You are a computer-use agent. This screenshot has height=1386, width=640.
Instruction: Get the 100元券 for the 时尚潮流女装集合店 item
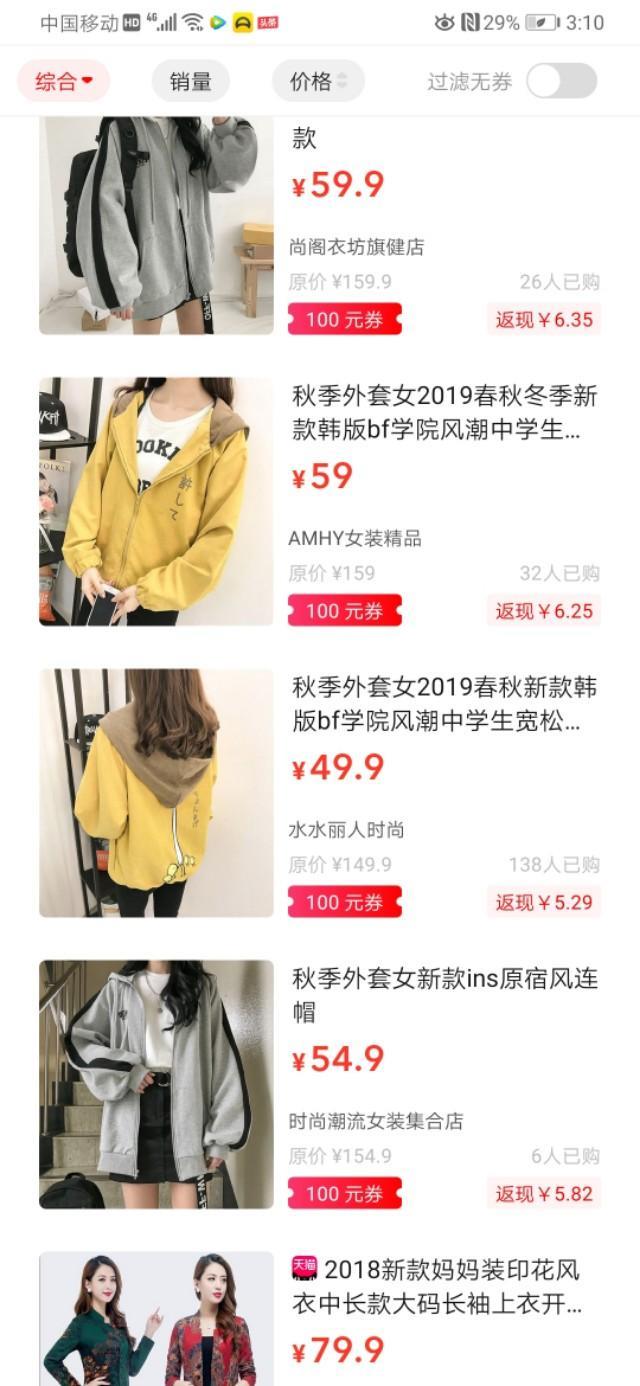click(344, 1193)
